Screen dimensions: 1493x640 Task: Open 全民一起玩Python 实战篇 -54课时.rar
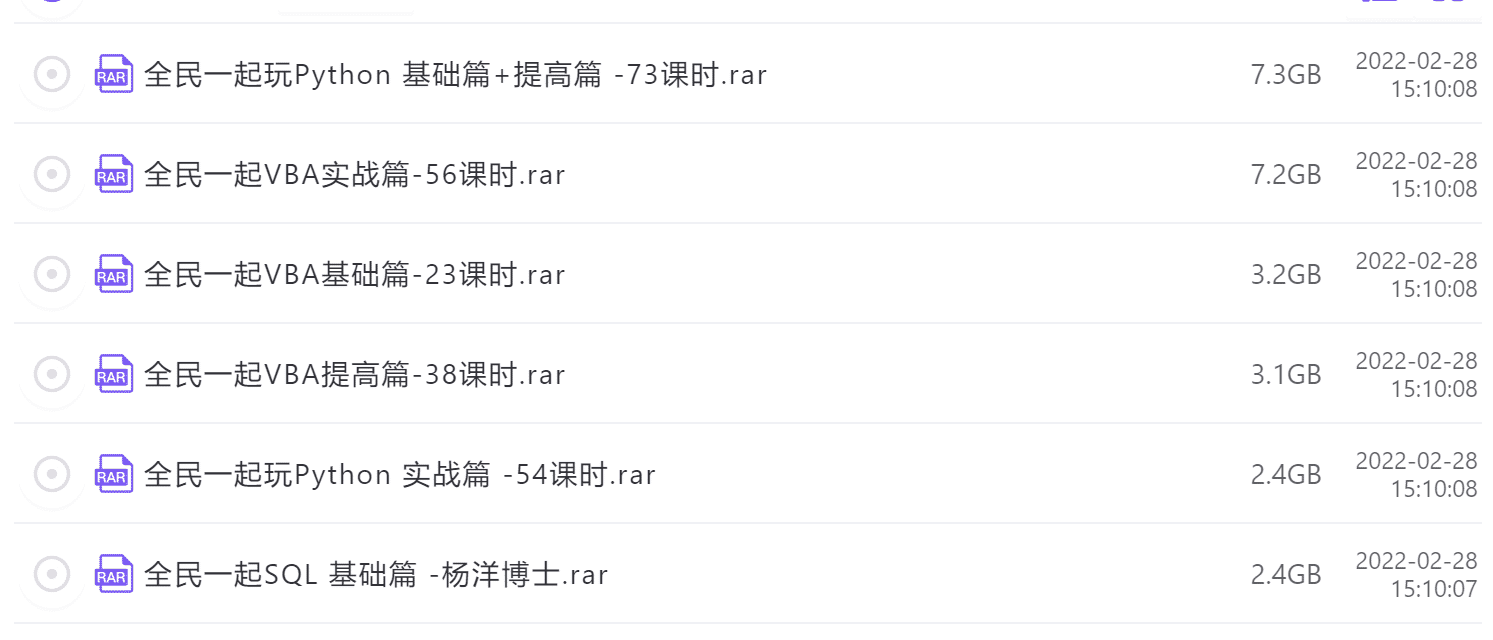[399, 475]
